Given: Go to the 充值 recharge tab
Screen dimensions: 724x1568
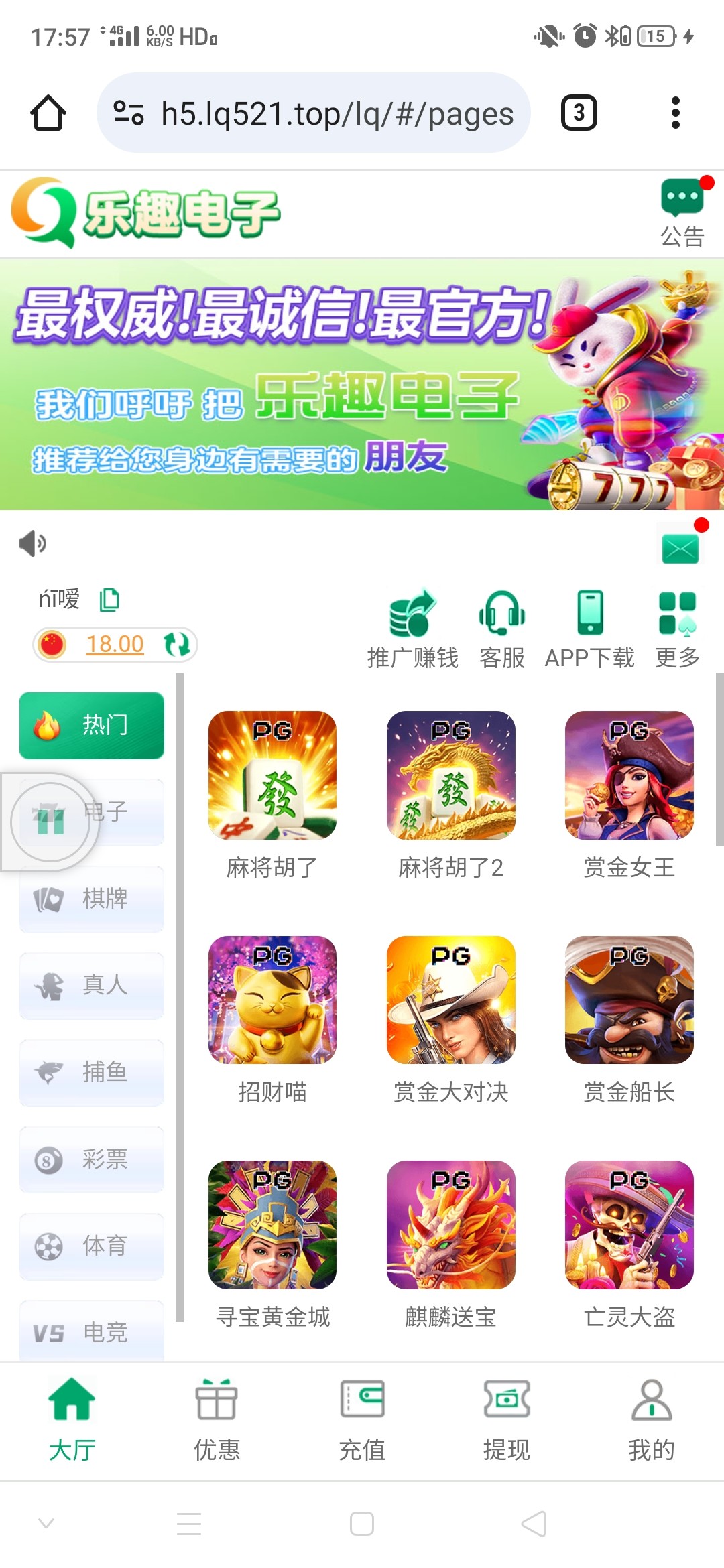Looking at the screenshot, I should 362,1420.
